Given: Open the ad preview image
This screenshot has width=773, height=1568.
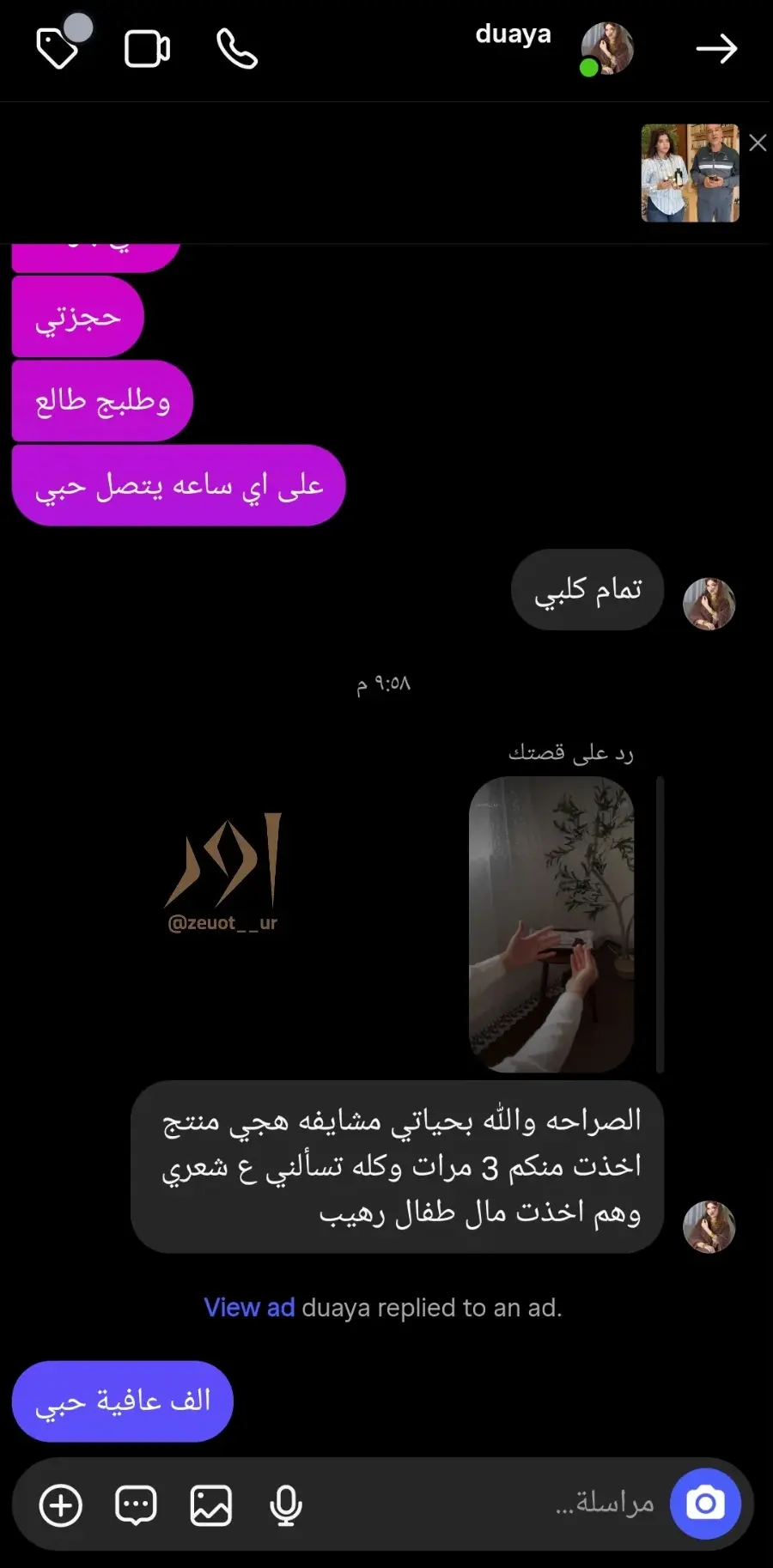Looking at the screenshot, I should coord(690,173).
